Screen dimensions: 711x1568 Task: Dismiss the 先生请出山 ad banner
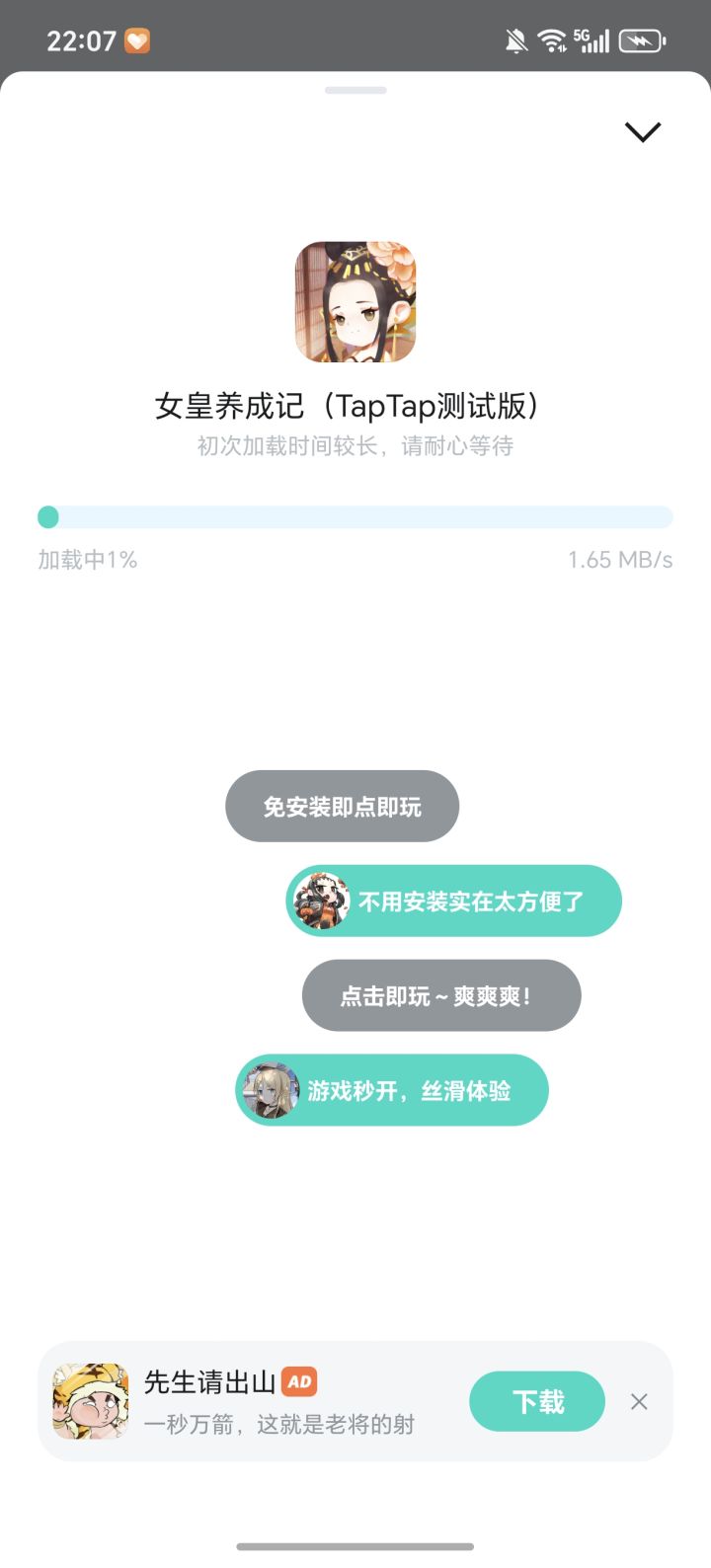[639, 1401]
